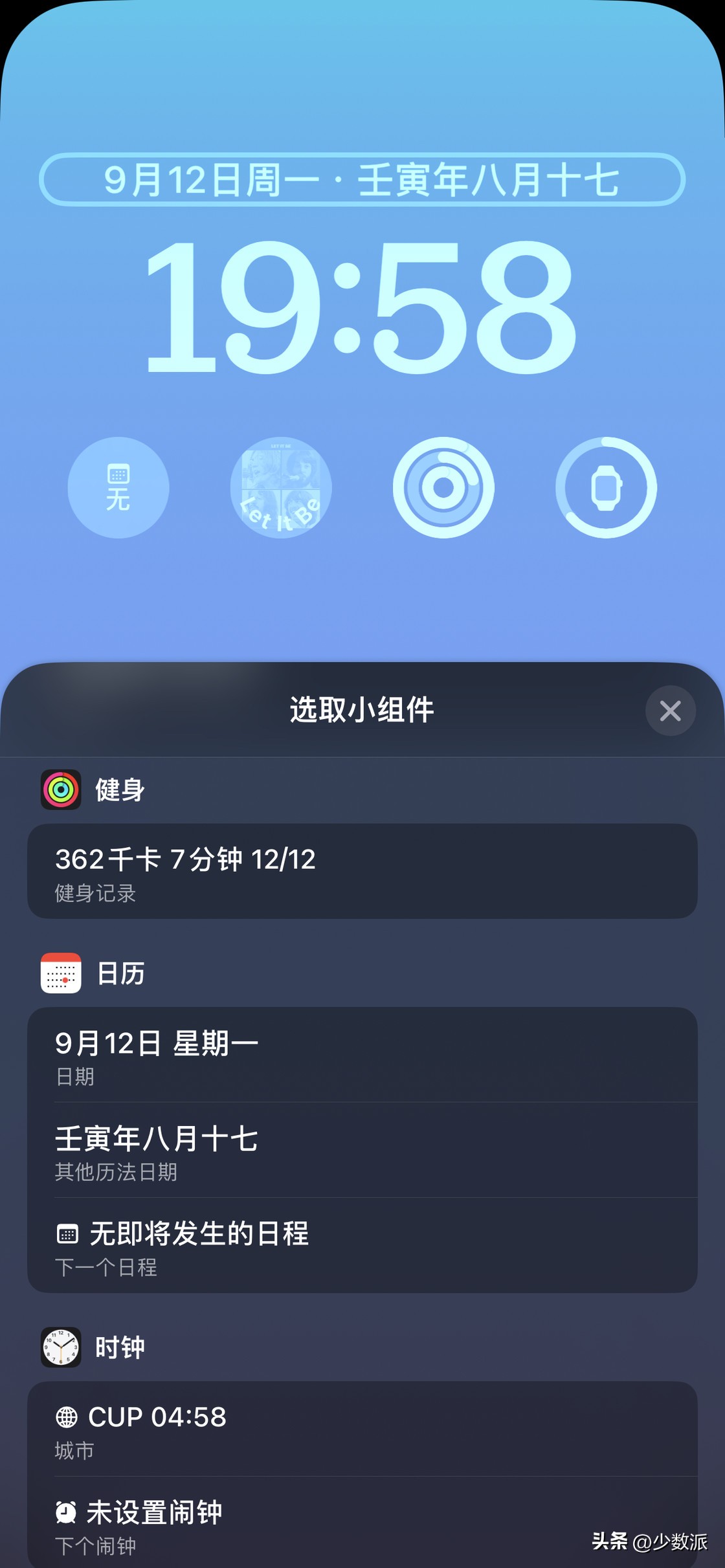Image resolution: width=725 pixels, height=1568 pixels.
Task: Open the Activity rings widget on lock screen
Action: (445, 489)
